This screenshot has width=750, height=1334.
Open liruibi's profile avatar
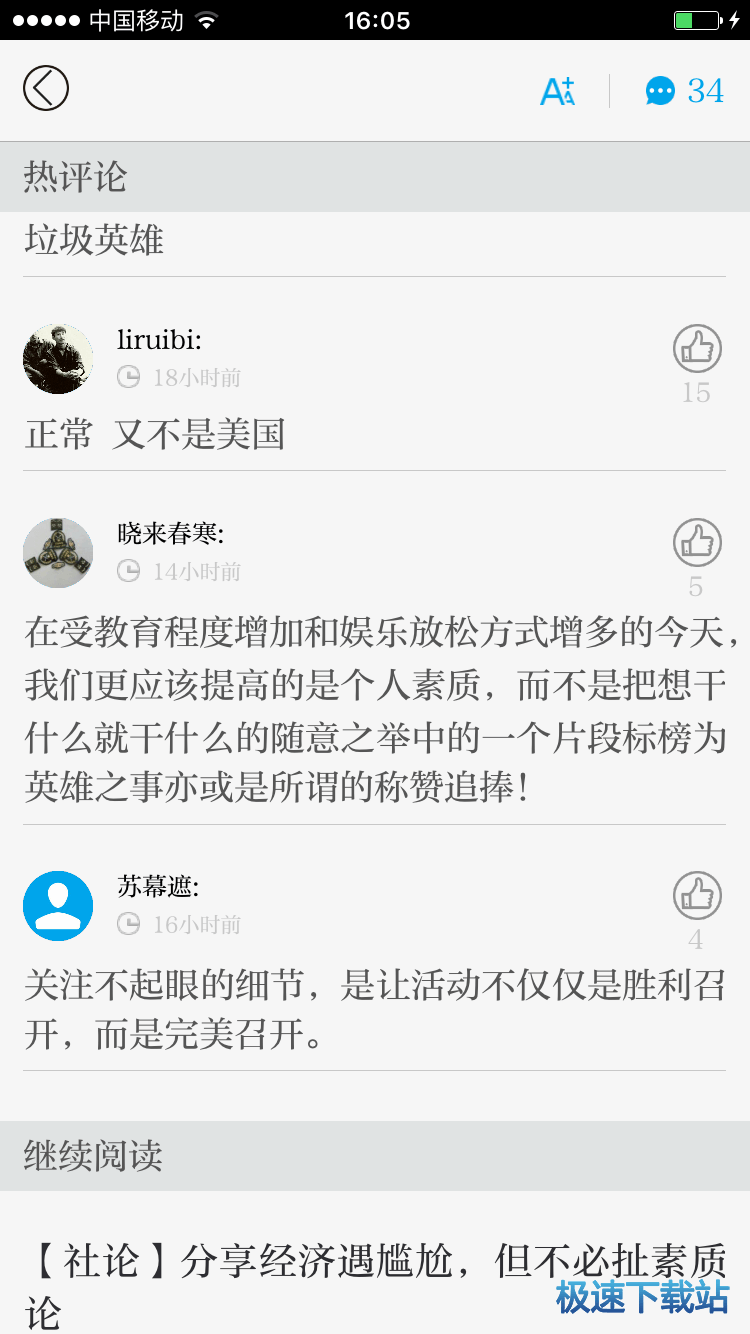coord(58,359)
